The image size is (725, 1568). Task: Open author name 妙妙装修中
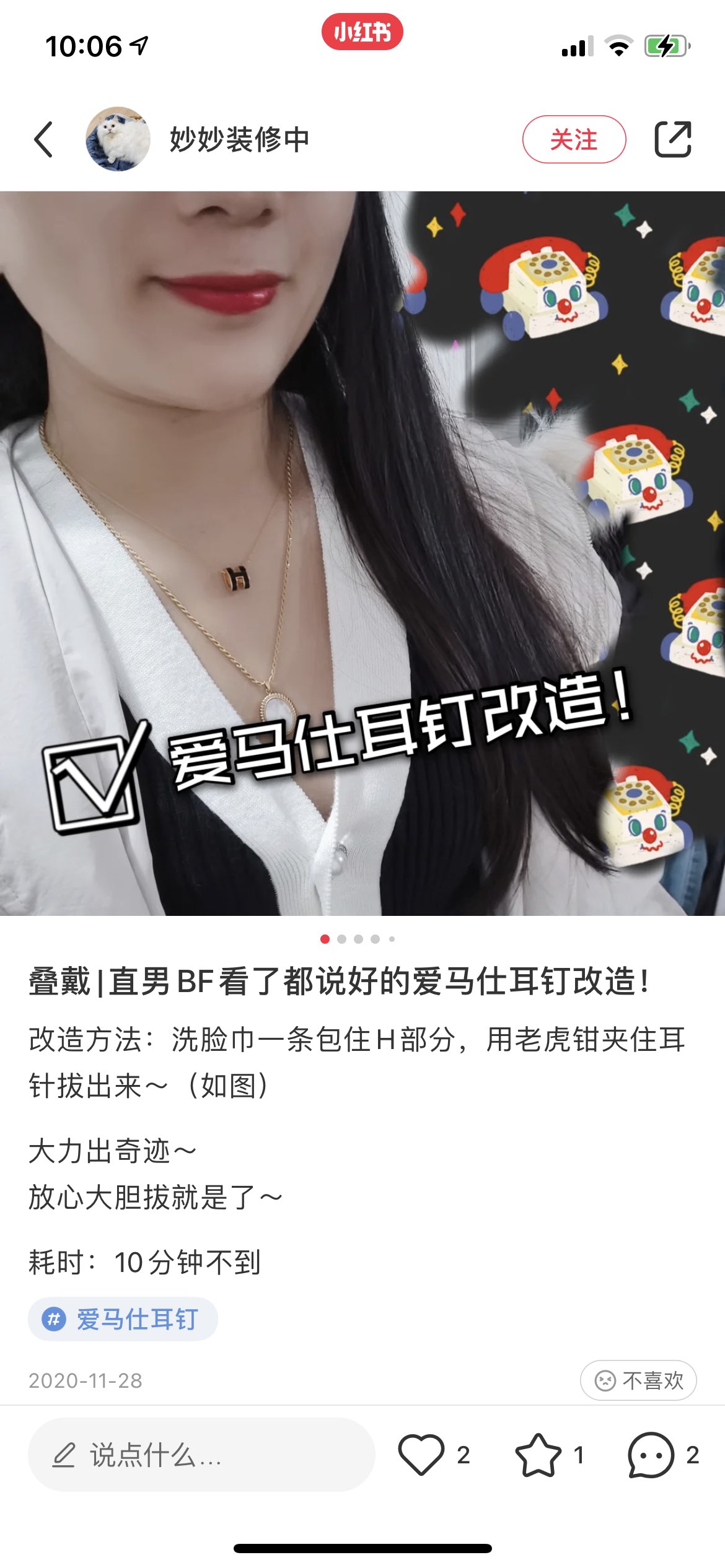click(x=239, y=139)
